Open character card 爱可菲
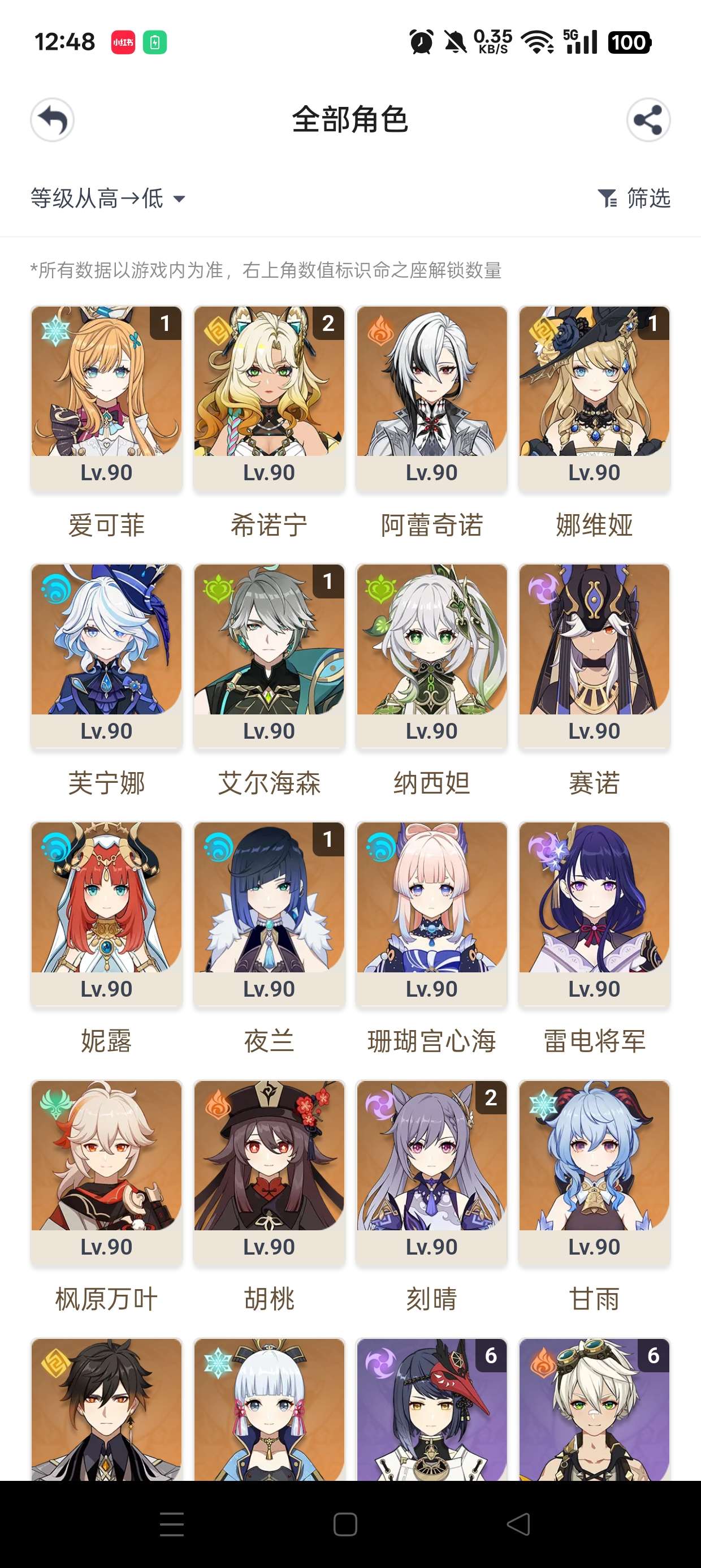The image size is (701, 1568). pyautogui.click(x=106, y=399)
